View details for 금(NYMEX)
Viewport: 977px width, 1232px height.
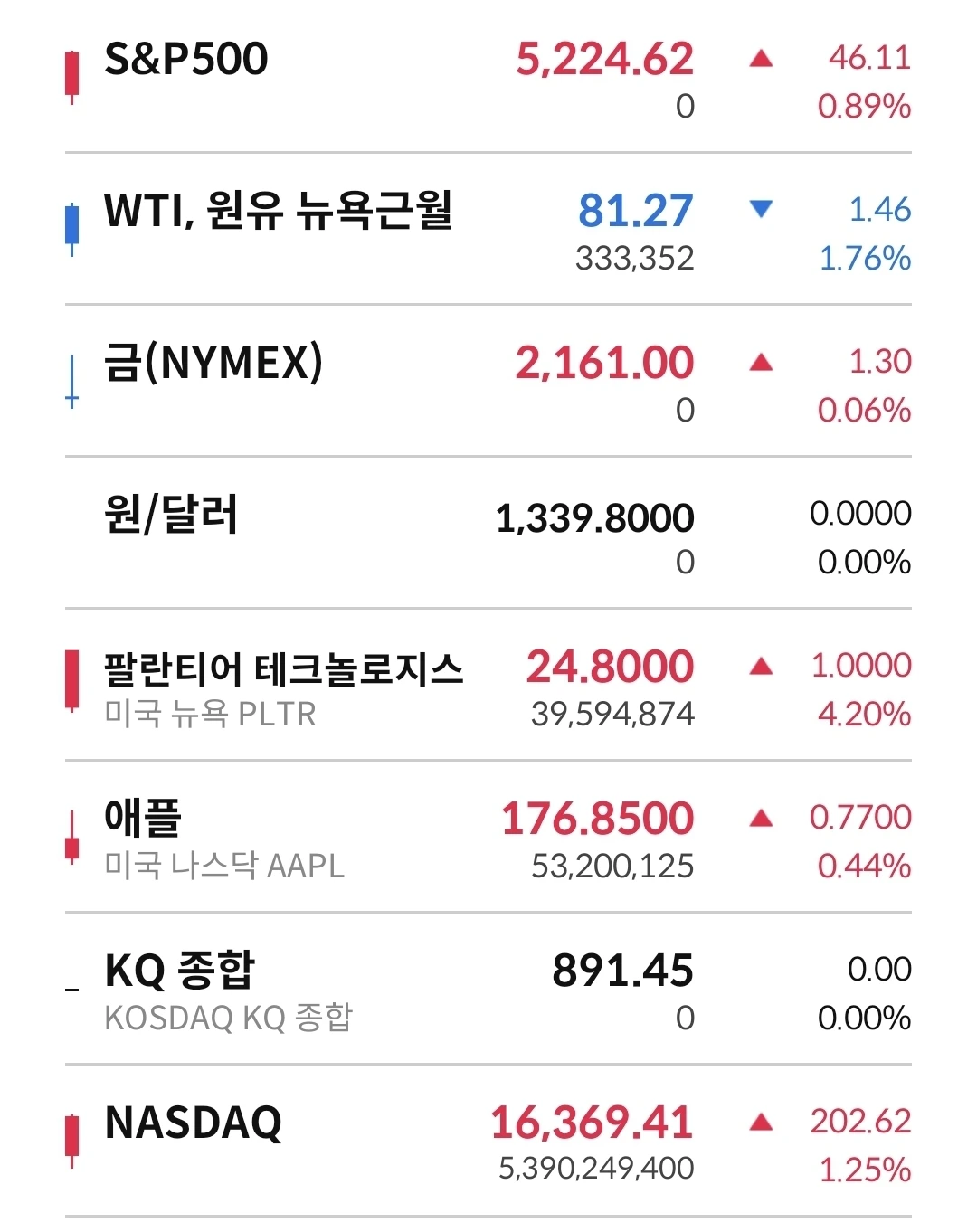click(x=488, y=381)
